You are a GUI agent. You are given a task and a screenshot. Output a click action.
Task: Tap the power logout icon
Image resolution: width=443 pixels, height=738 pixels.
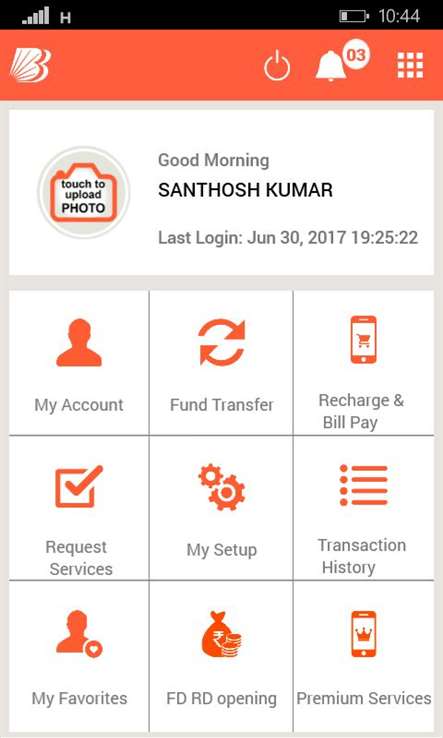277,66
